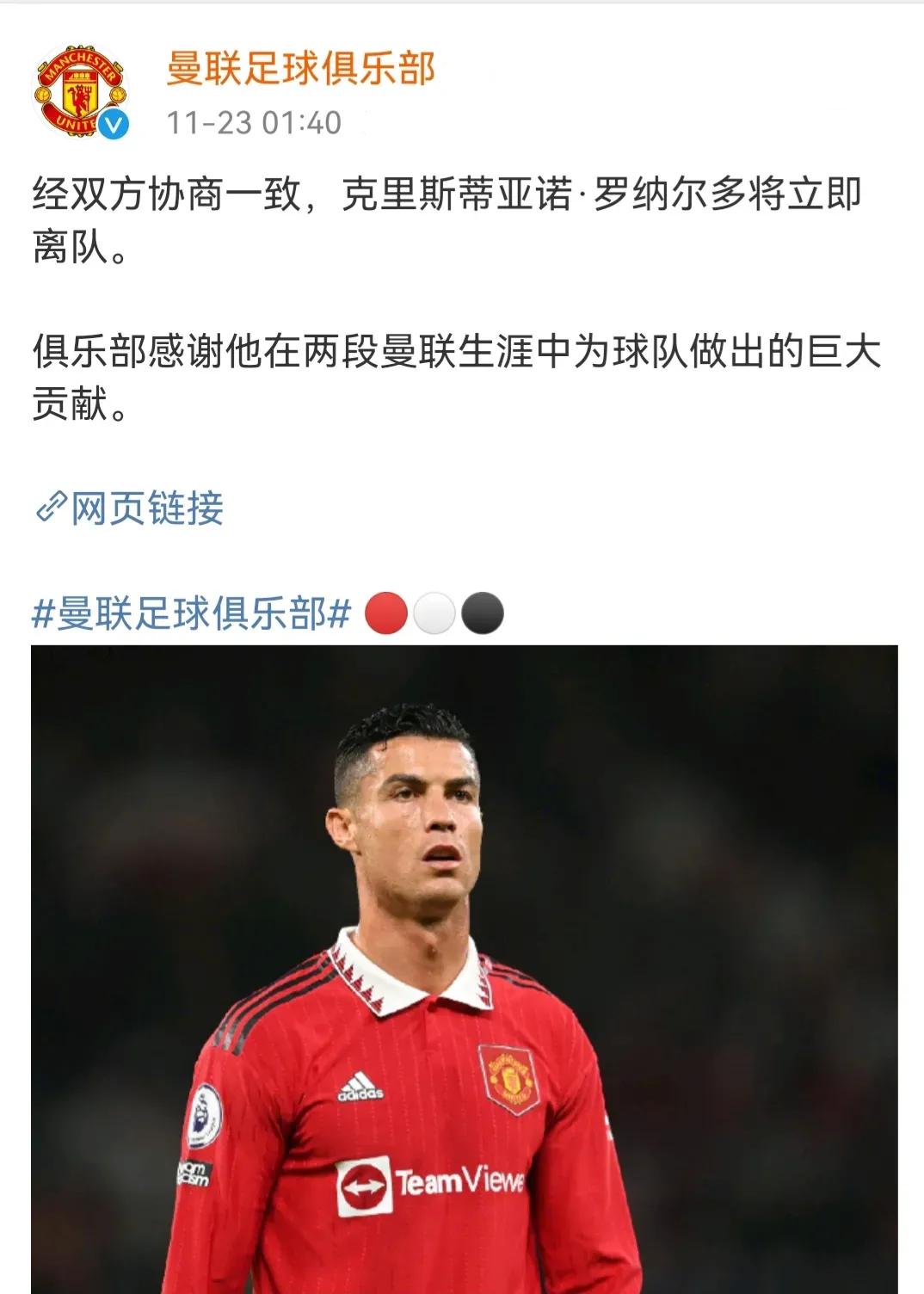Click the timestamp 11-23 01:40
This screenshot has height=1294, width=924.
(x=254, y=121)
